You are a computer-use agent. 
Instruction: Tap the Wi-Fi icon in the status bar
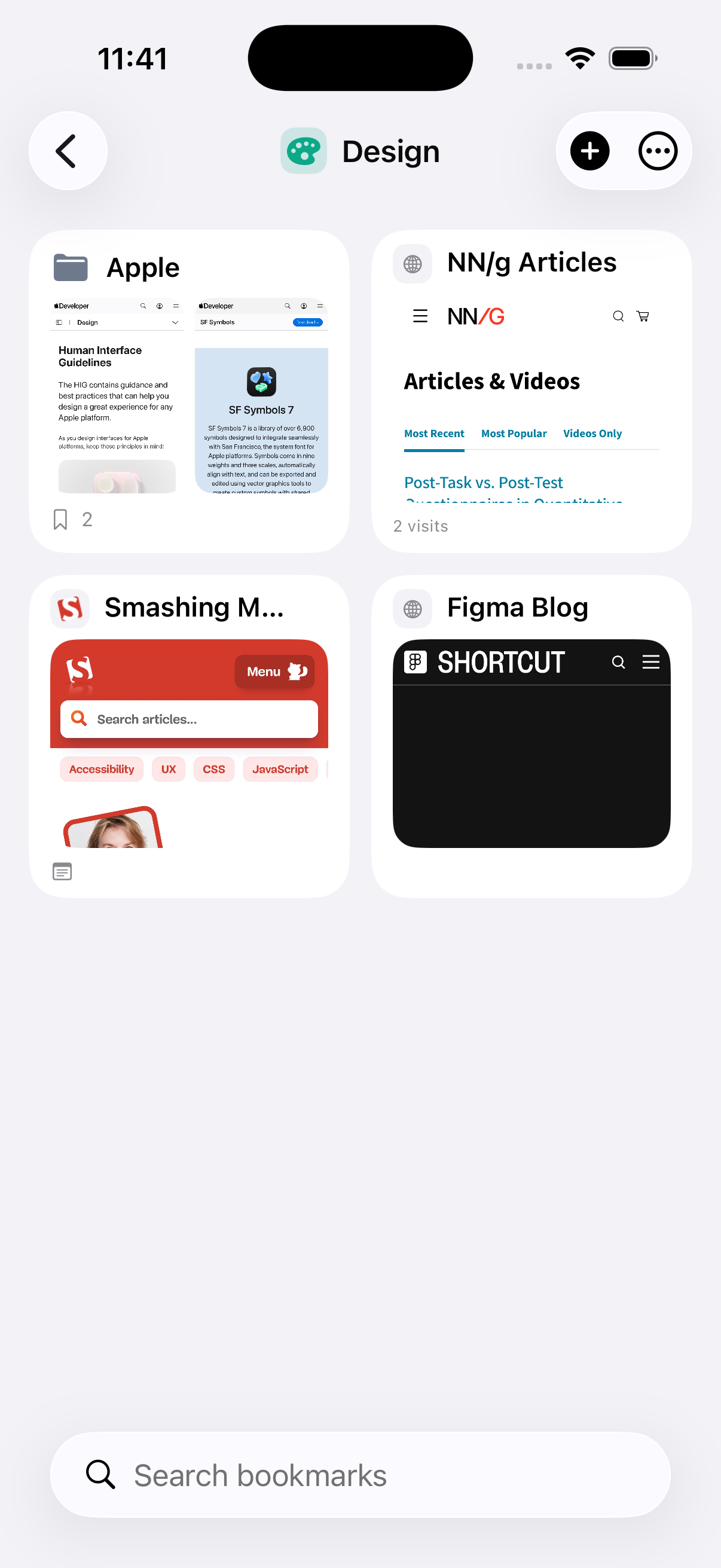[579, 57]
